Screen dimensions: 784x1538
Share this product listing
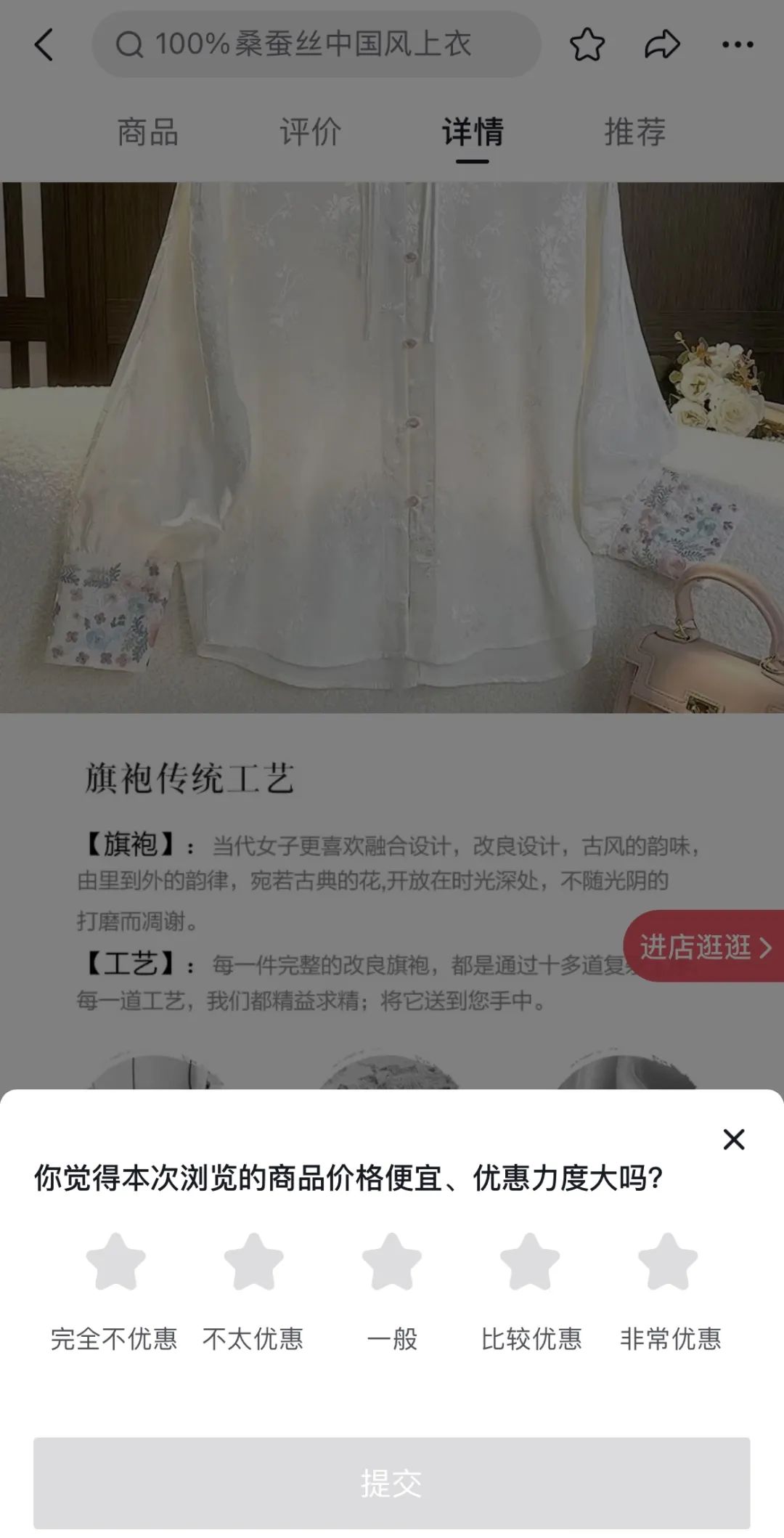pyautogui.click(x=662, y=45)
